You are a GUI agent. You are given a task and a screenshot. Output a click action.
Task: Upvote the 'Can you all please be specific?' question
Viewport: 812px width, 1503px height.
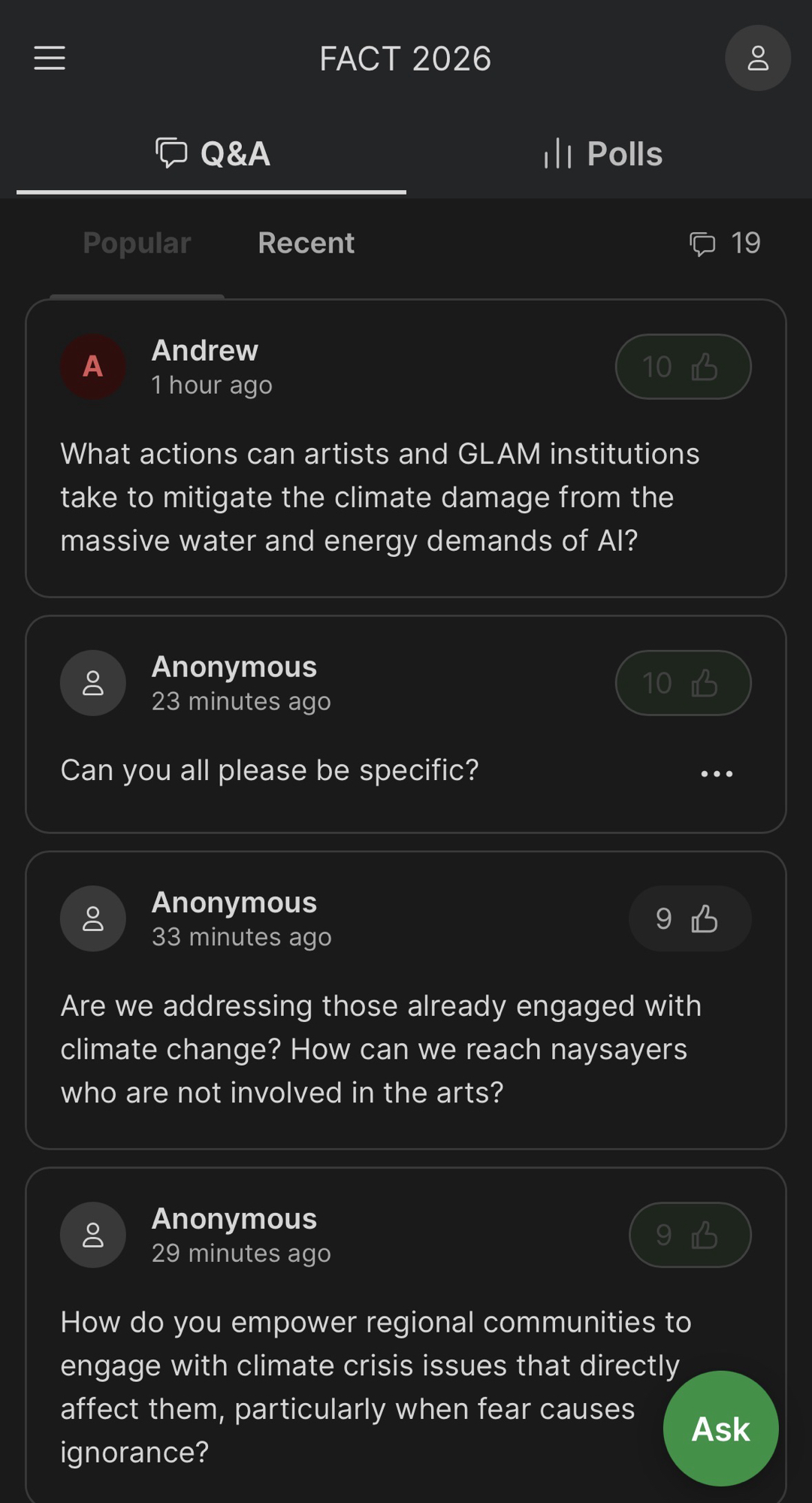[x=683, y=683]
